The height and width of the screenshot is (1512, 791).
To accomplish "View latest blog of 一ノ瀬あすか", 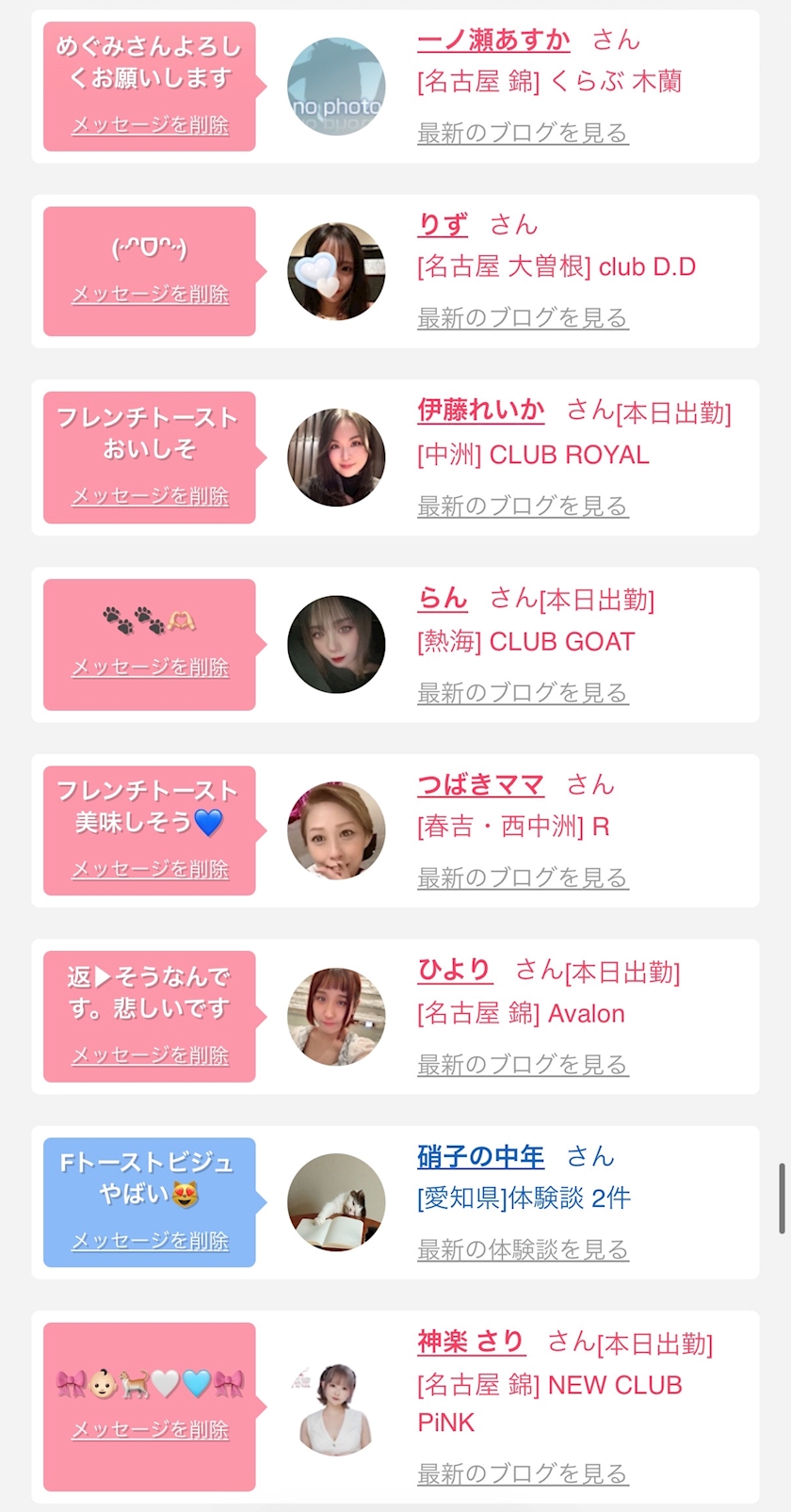I will pos(523,133).
